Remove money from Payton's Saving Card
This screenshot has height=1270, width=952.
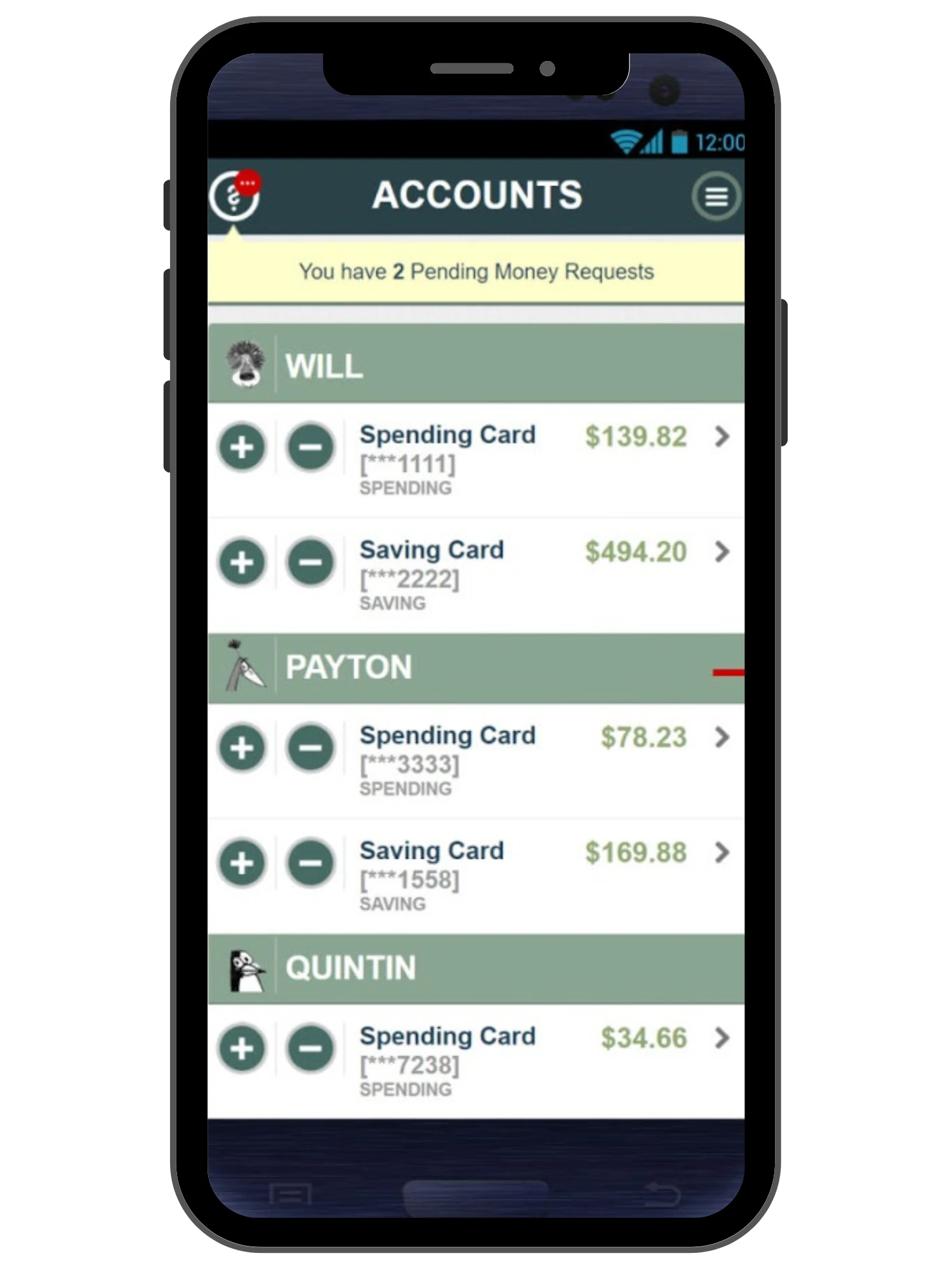pos(310,864)
